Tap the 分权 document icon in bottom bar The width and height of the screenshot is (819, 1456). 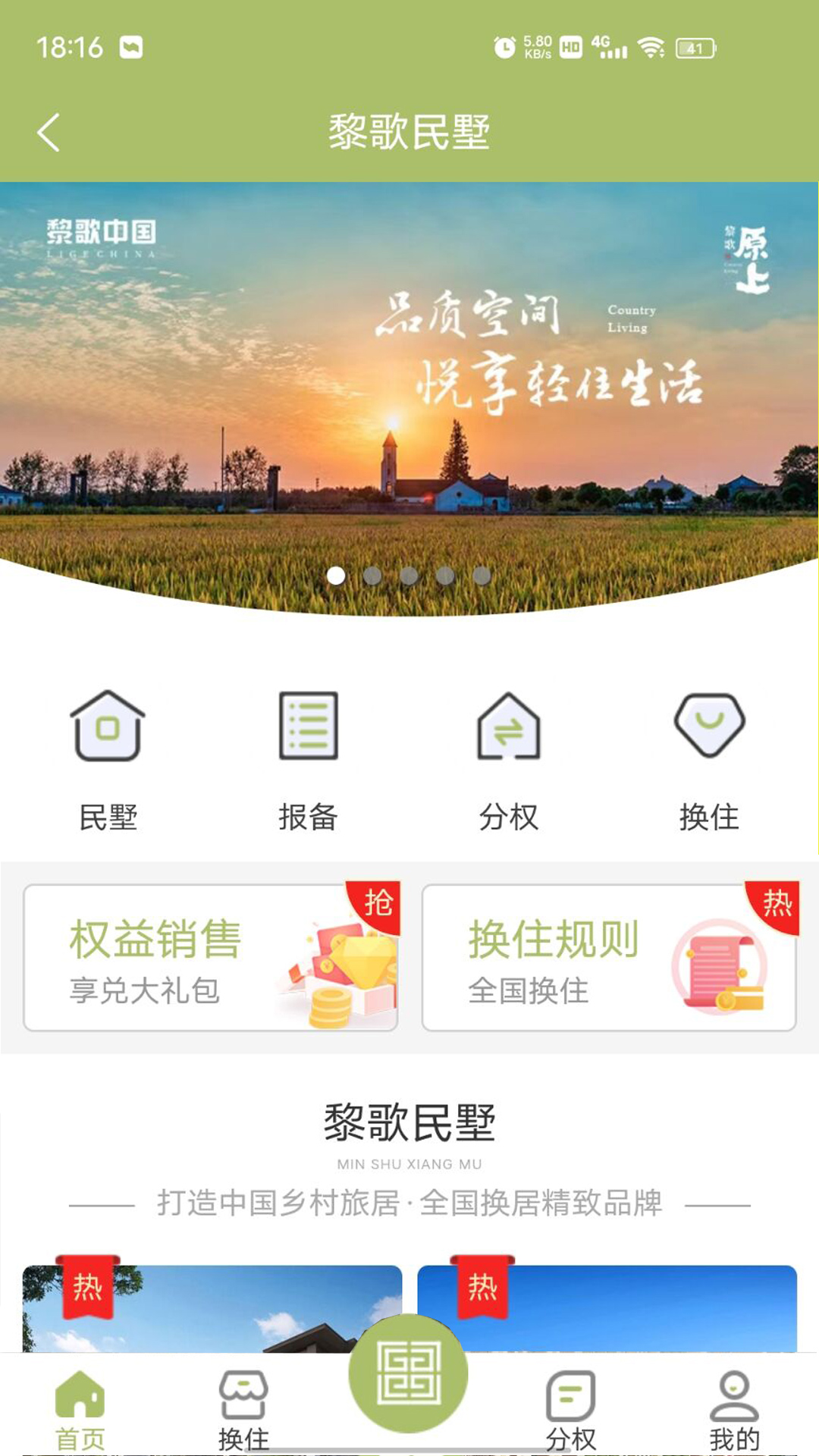point(571,1399)
